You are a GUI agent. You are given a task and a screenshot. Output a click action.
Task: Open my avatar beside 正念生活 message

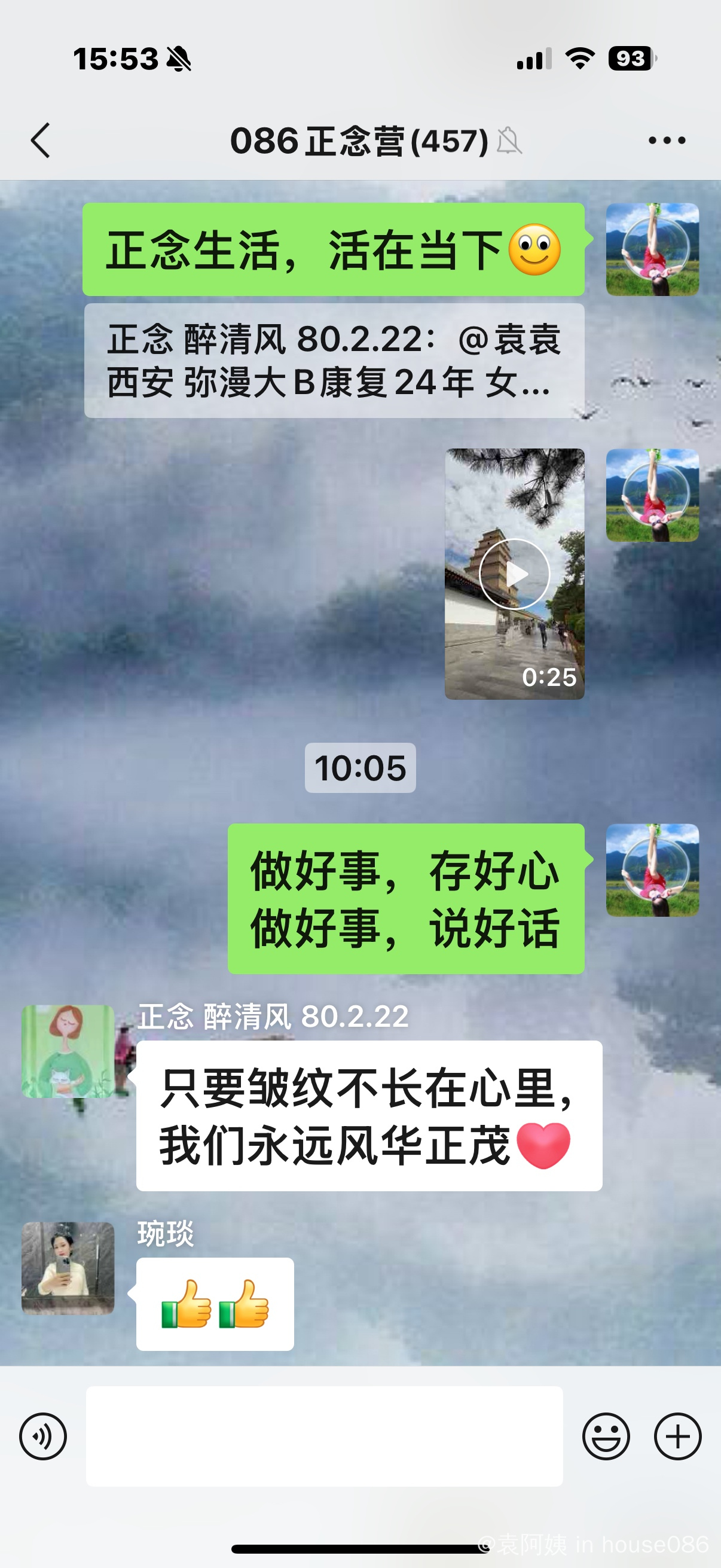[652, 249]
